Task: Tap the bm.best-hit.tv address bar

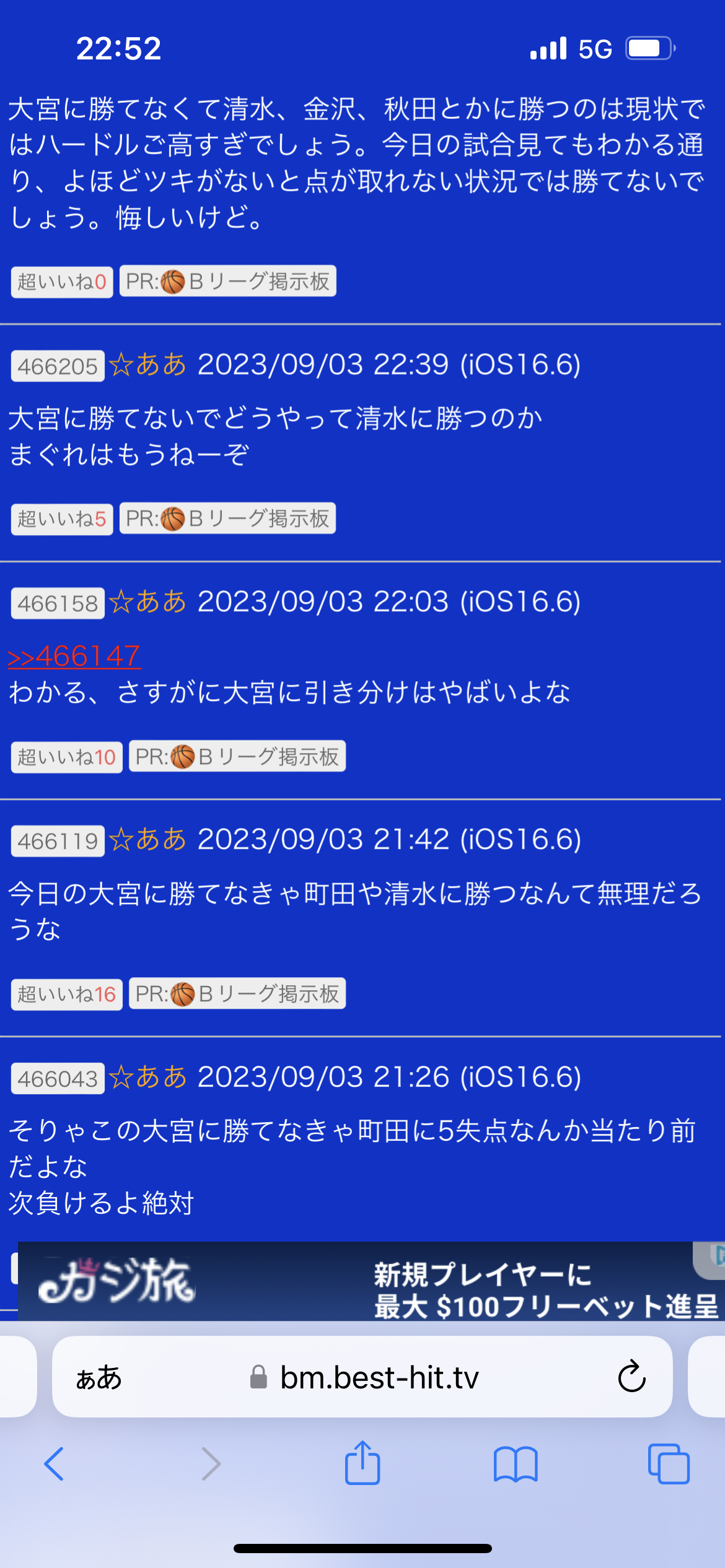Action: point(378,1378)
